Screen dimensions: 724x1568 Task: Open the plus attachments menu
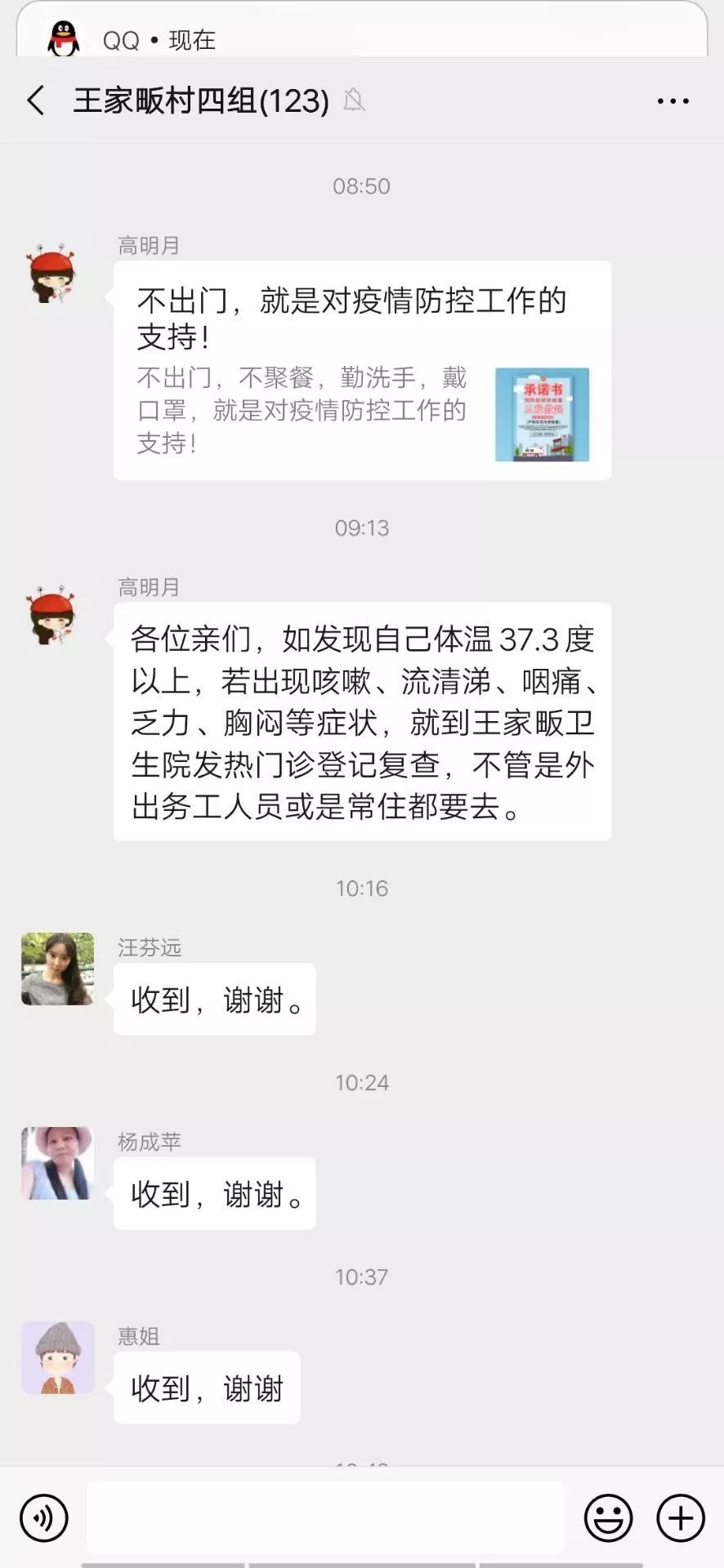681,1518
